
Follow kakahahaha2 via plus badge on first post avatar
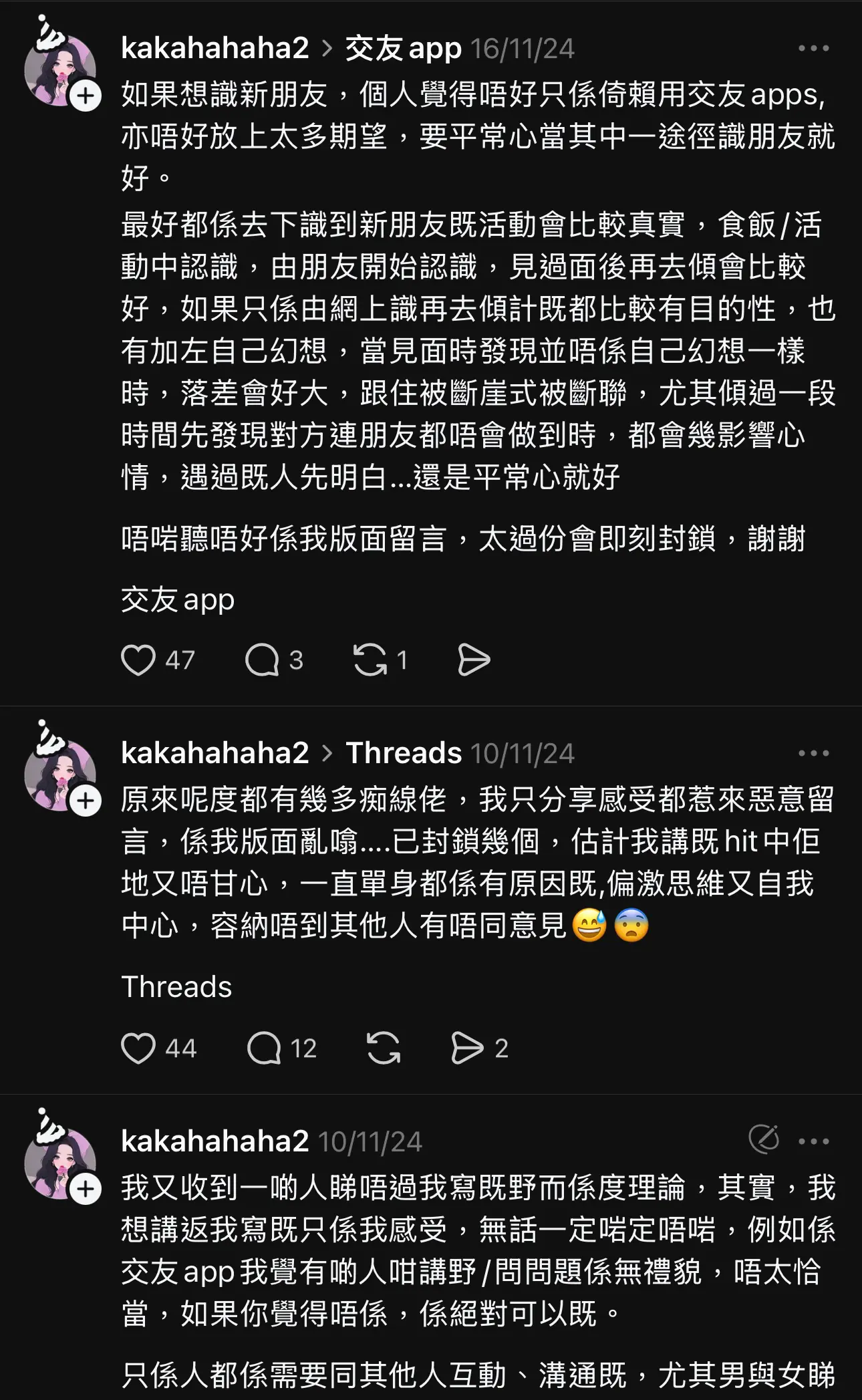click(86, 96)
